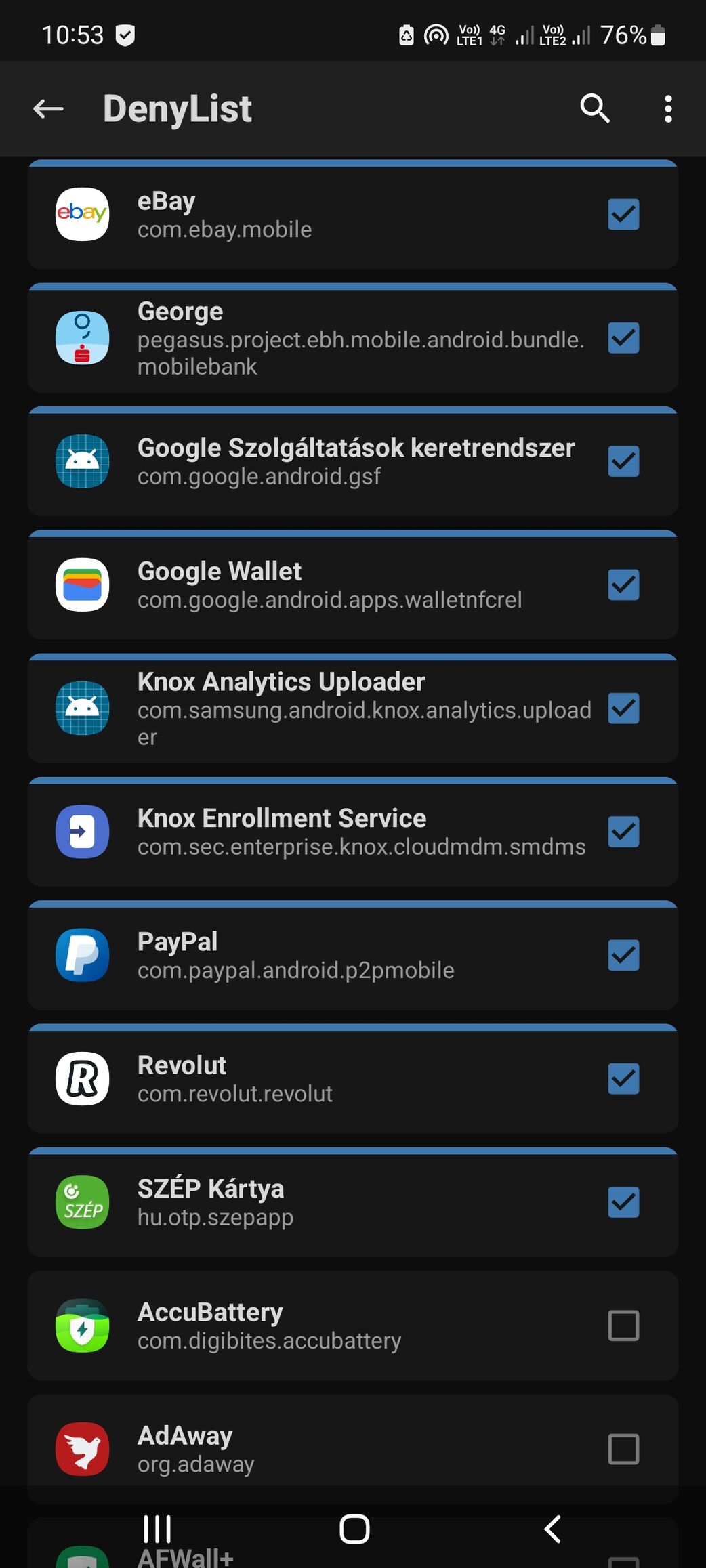Uncheck the Revolut checkbox

623,1078
